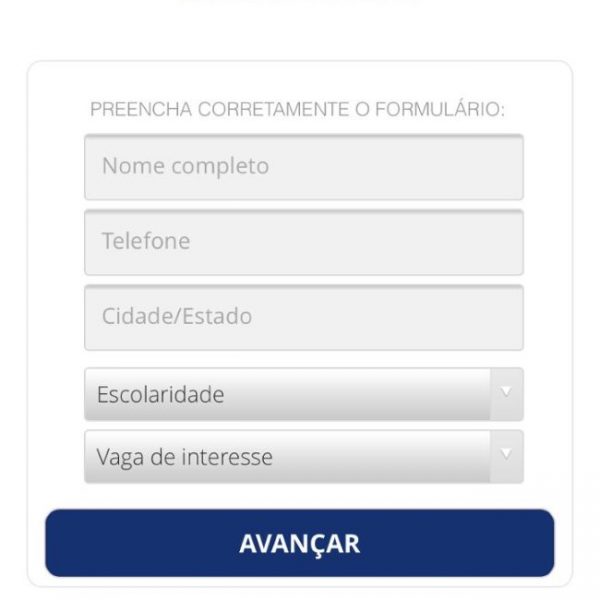Focus the Telefone input field

click(303, 242)
